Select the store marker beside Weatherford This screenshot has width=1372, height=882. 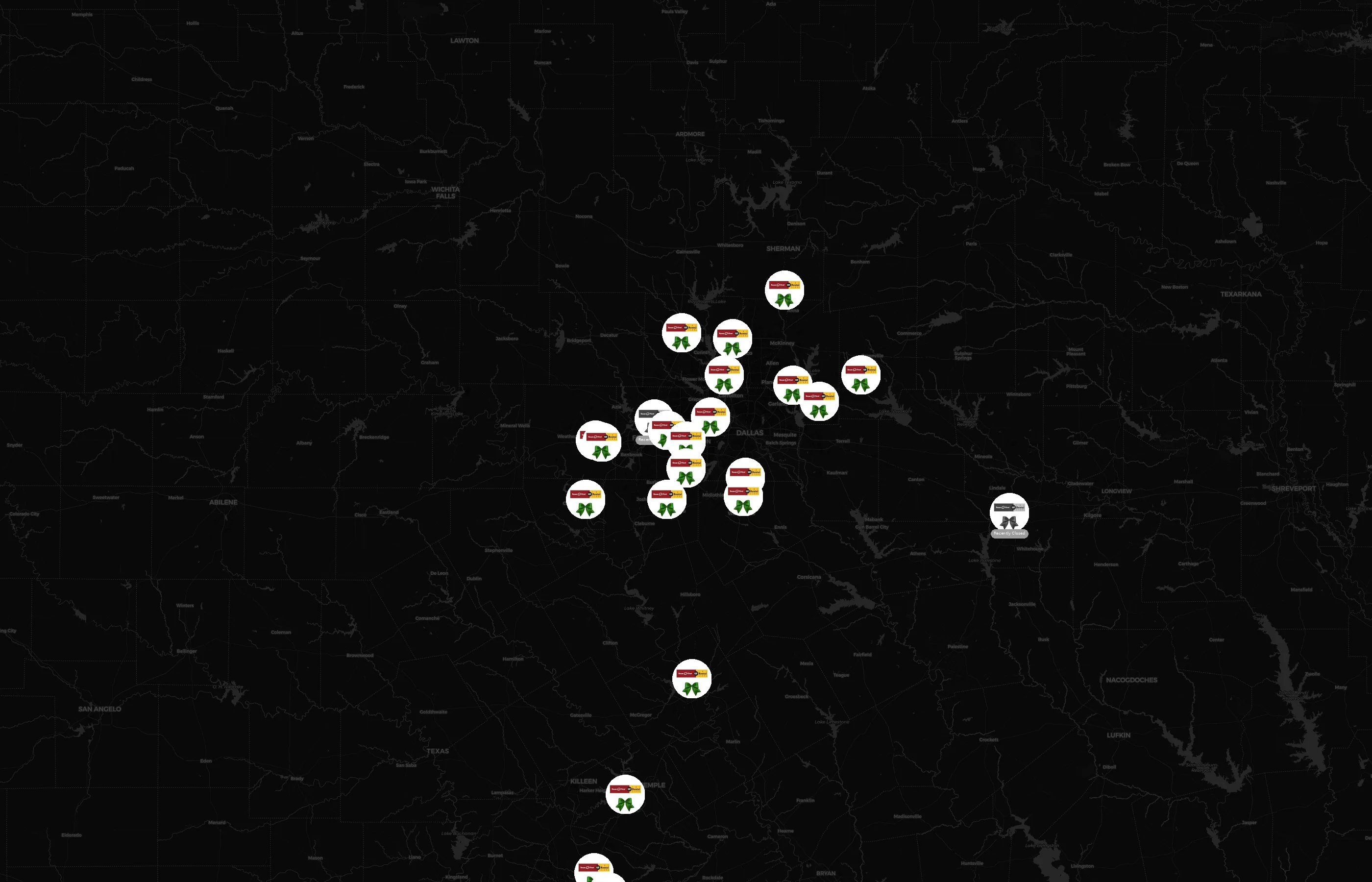click(598, 441)
